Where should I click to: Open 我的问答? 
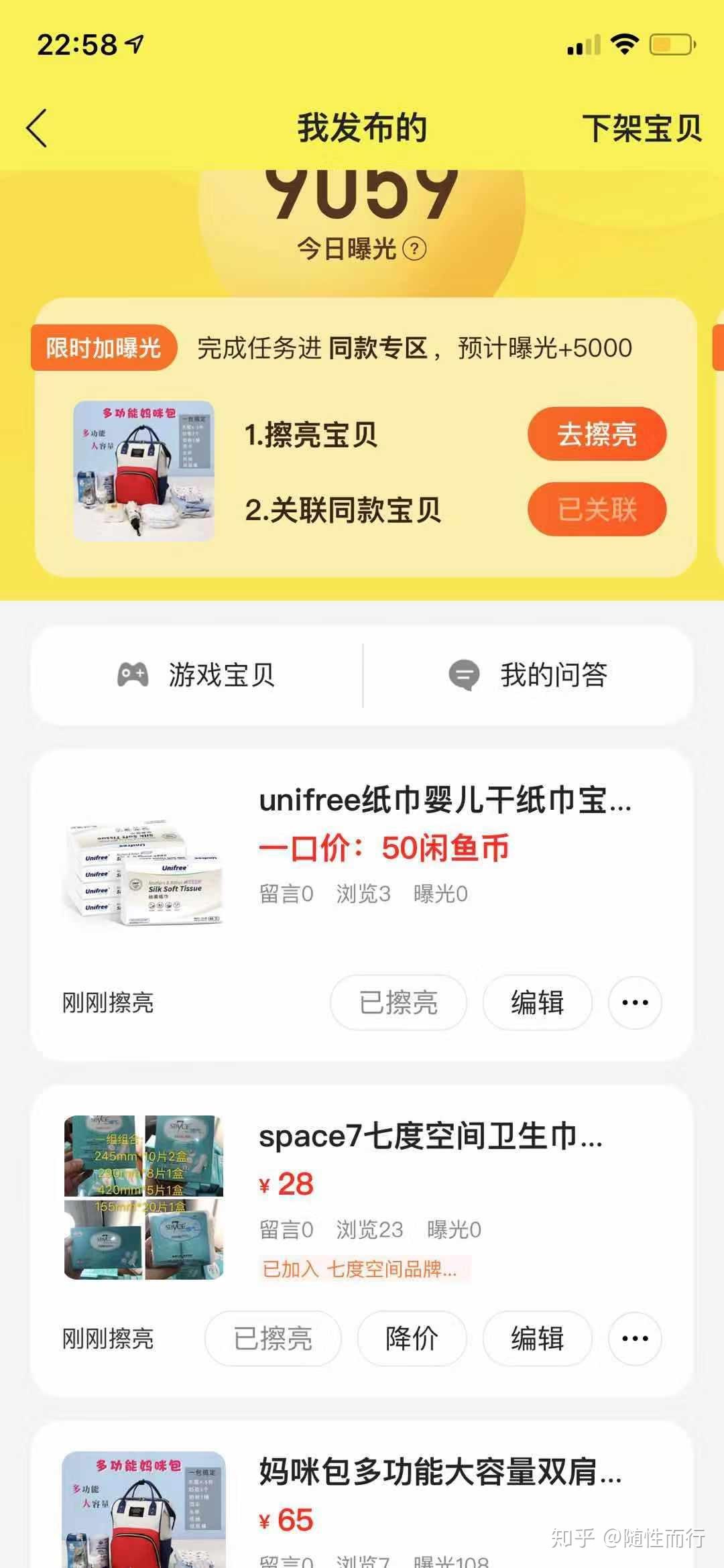528,674
